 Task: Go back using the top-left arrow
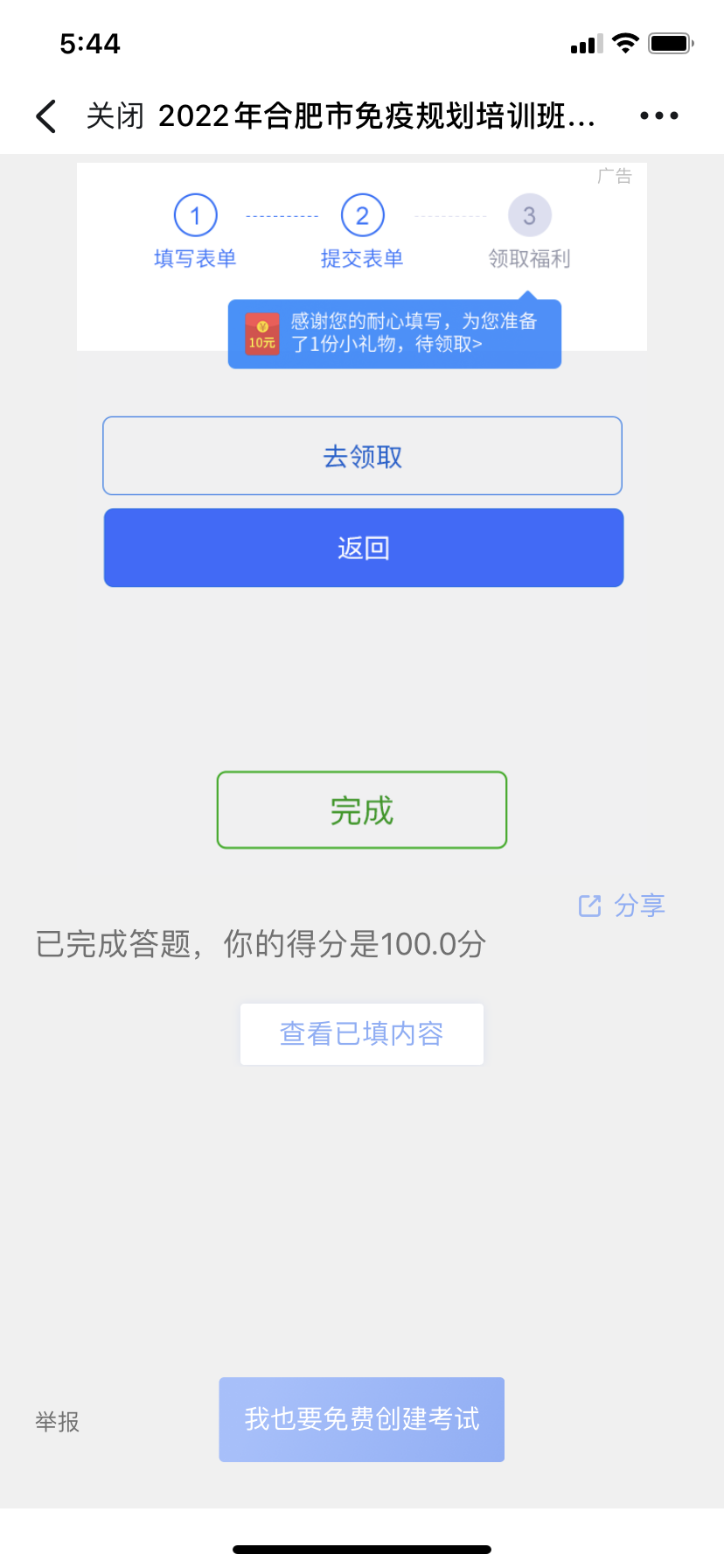[x=46, y=115]
